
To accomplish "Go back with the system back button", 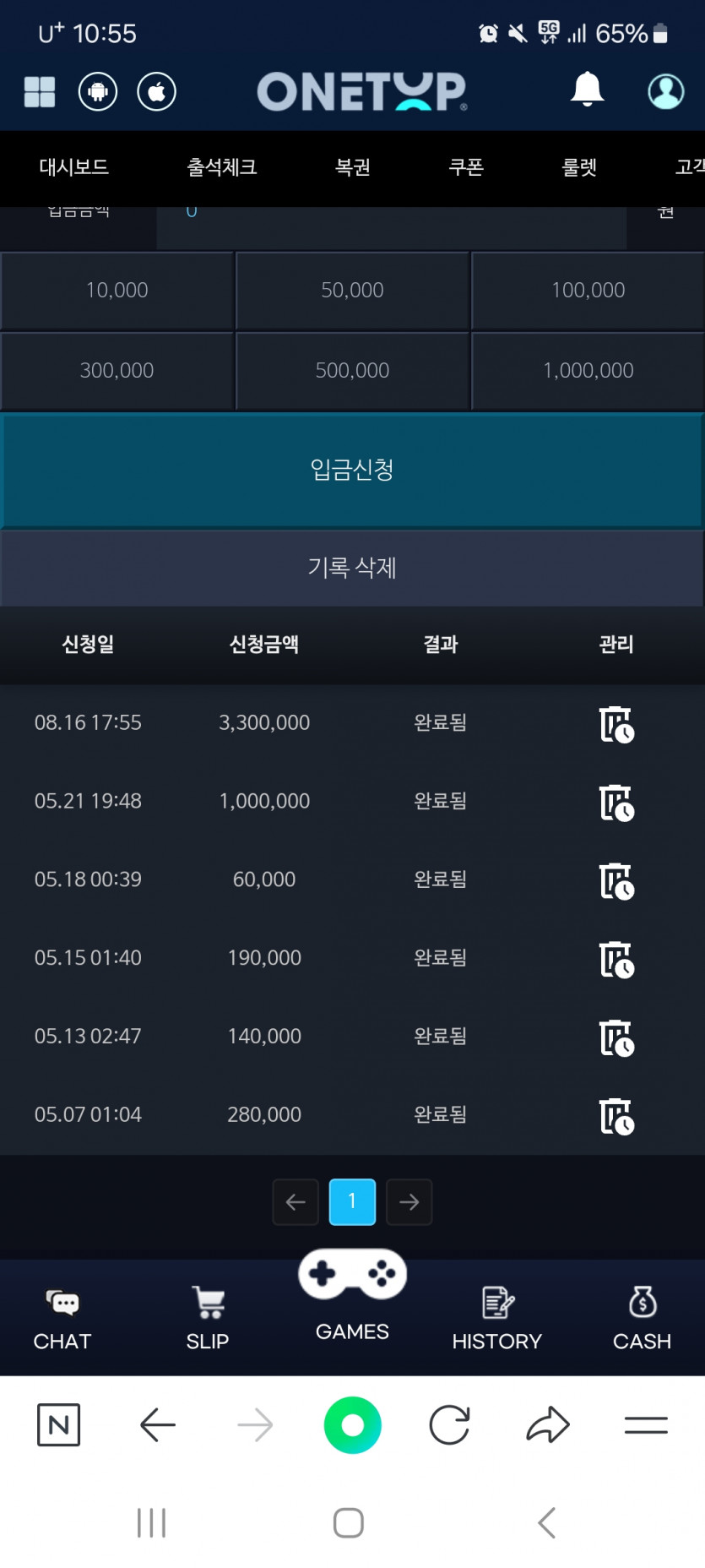I will pos(547,1523).
